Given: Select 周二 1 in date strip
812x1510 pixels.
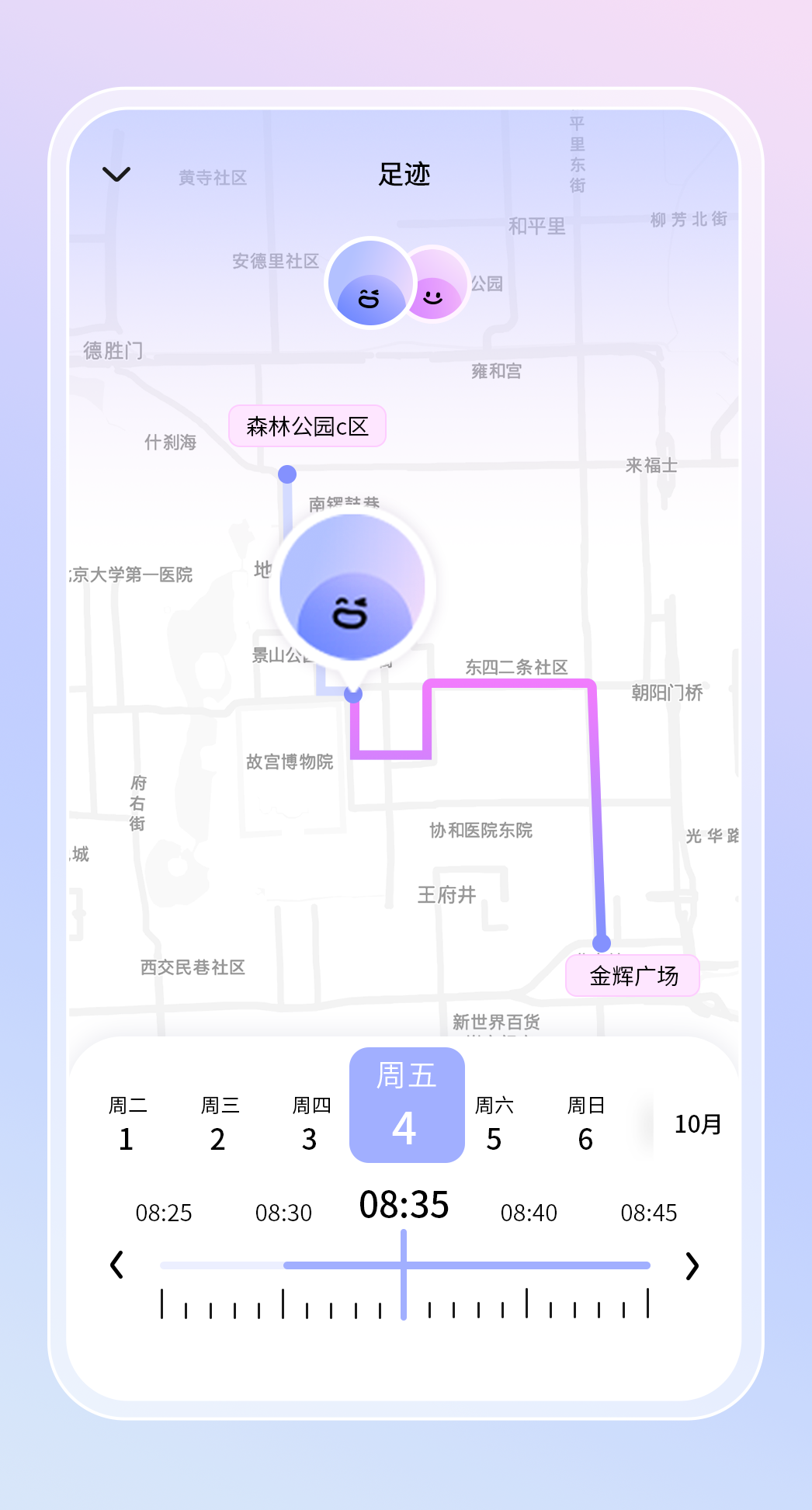Looking at the screenshot, I should (x=127, y=1123).
